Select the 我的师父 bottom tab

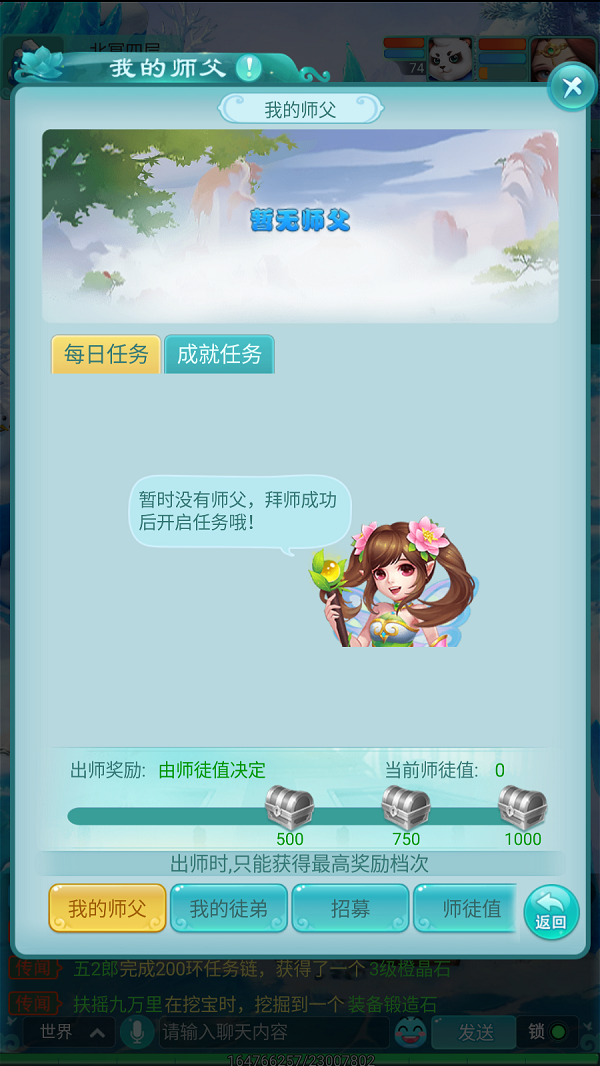tap(107, 908)
